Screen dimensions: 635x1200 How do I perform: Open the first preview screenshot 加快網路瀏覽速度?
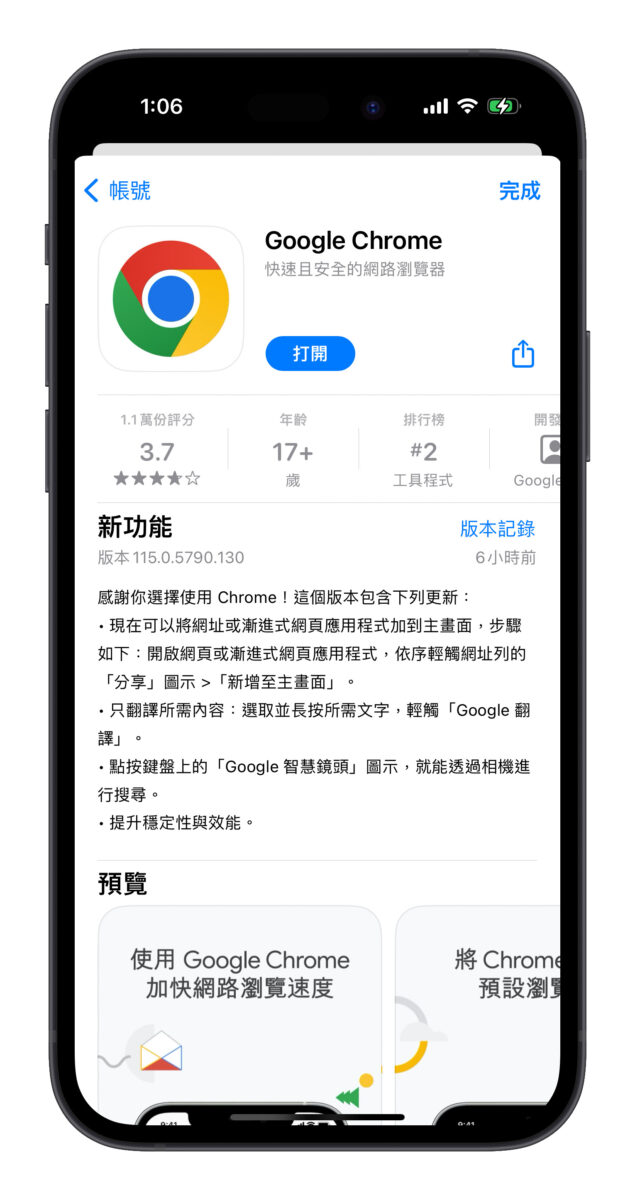click(x=240, y=1010)
